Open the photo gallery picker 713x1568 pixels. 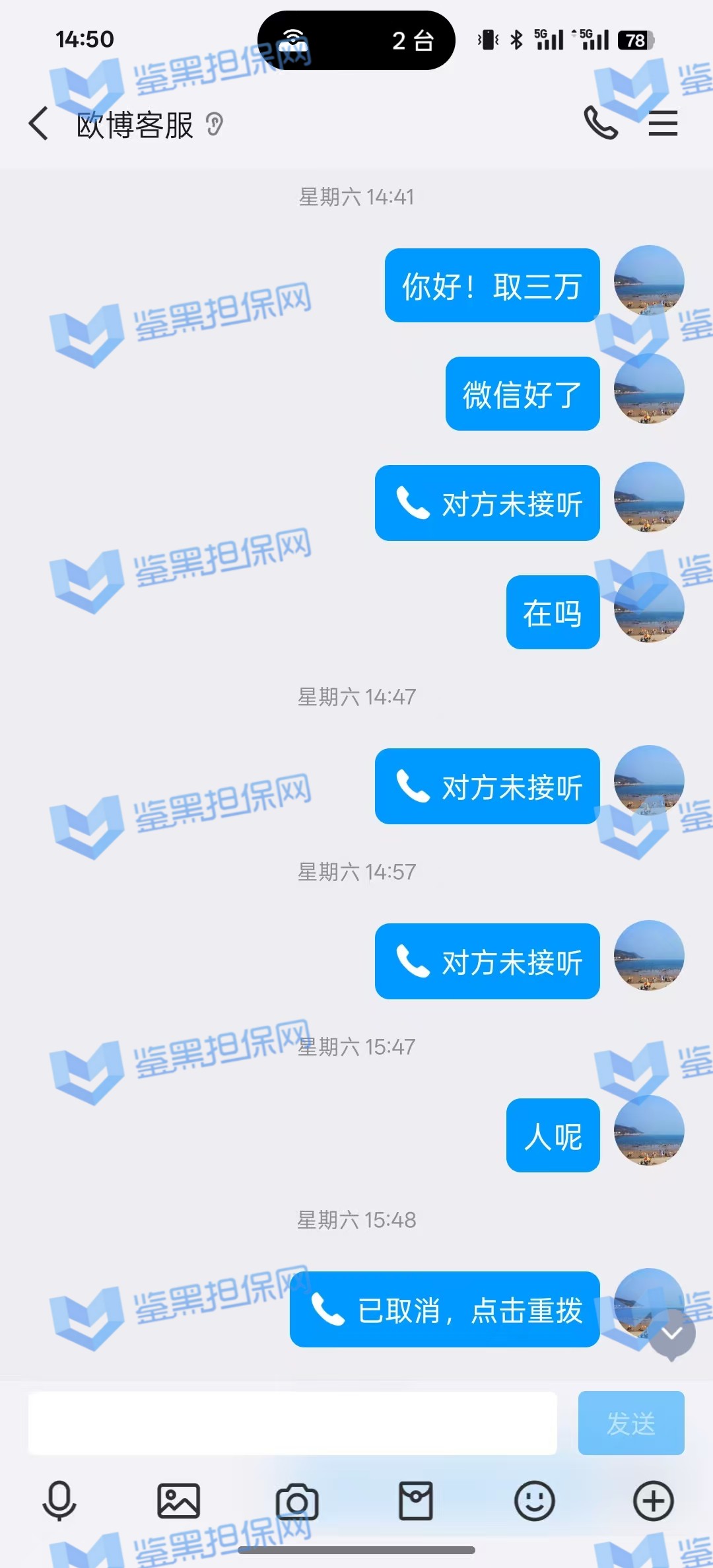178,1501
